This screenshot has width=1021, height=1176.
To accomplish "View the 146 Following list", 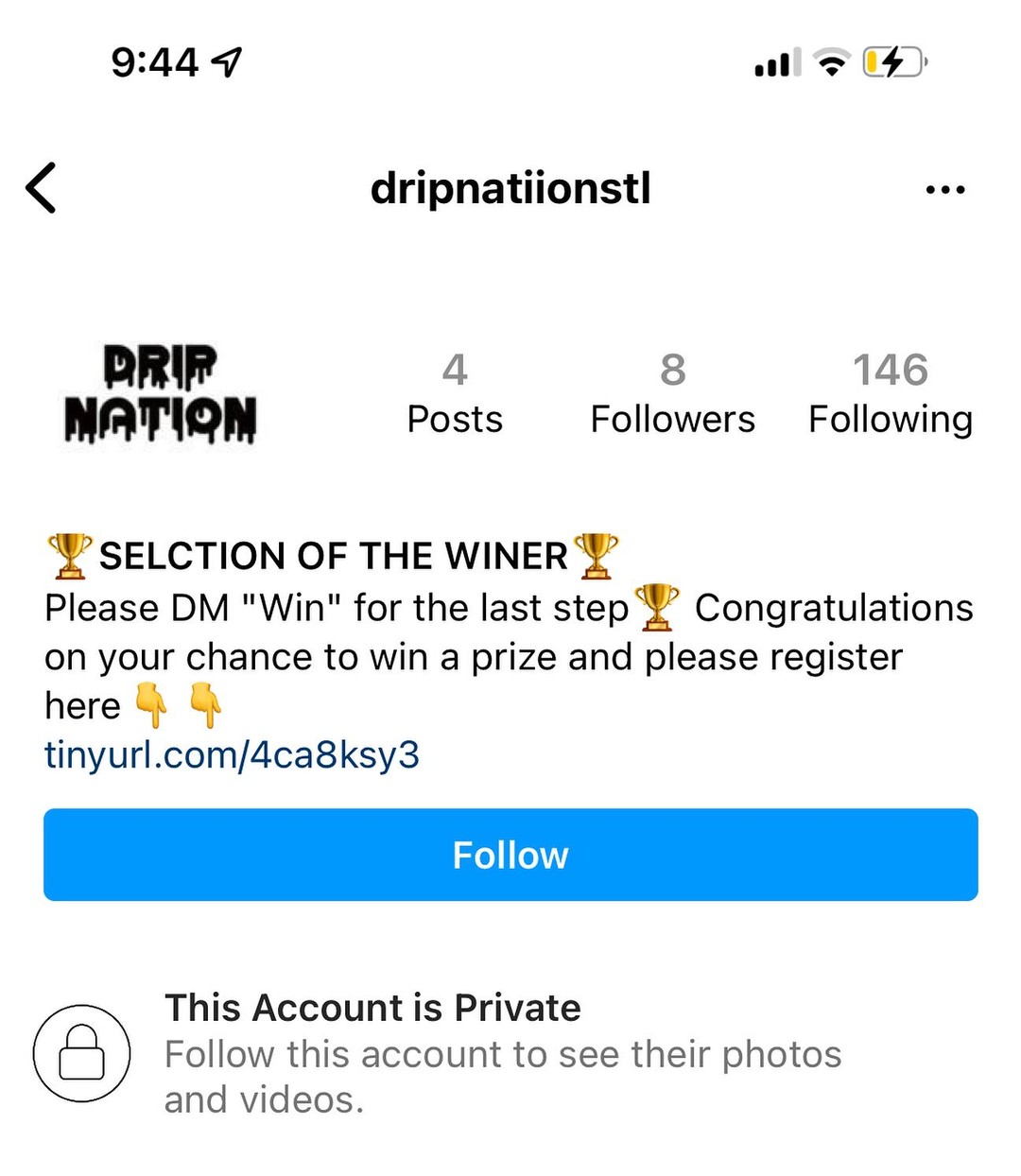I will point(890,393).
